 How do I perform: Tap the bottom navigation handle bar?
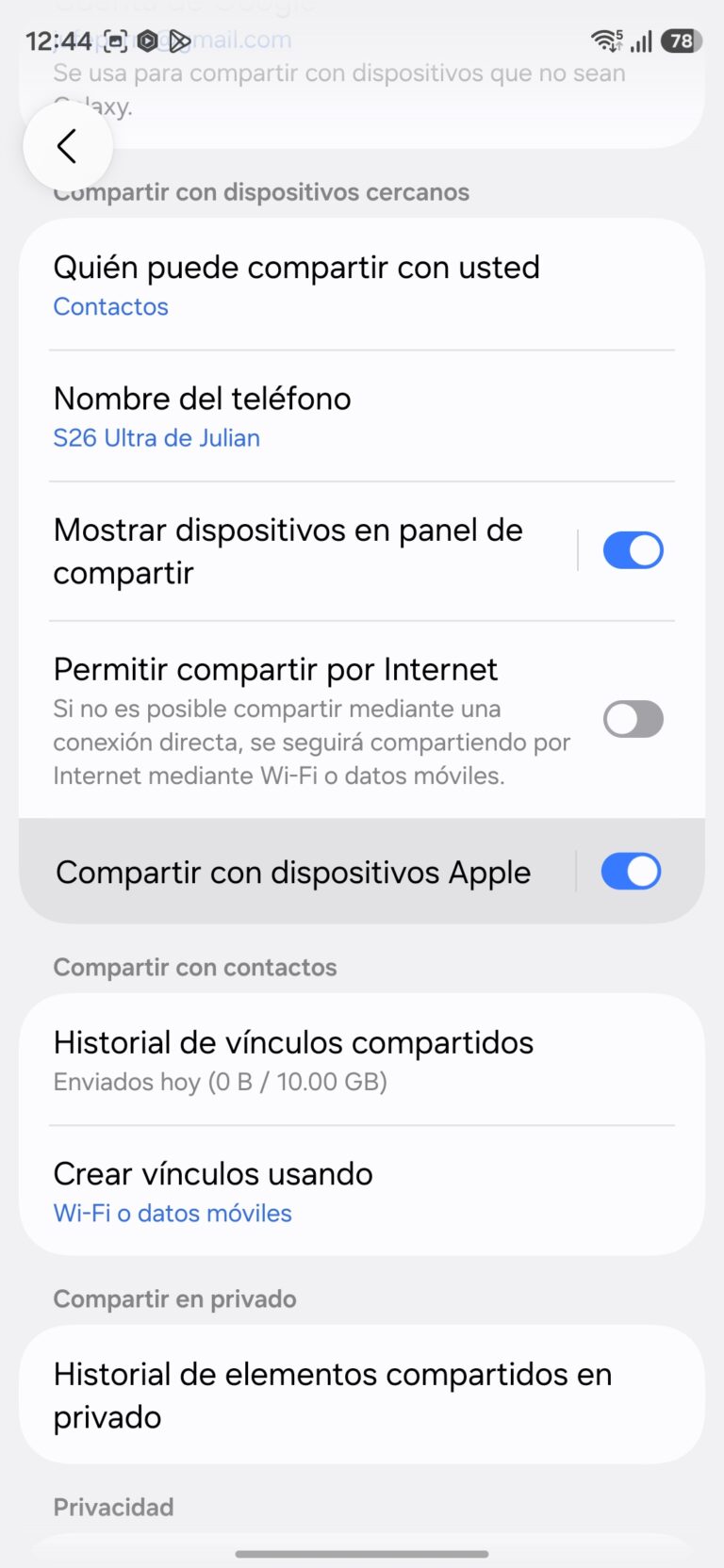click(x=362, y=1553)
